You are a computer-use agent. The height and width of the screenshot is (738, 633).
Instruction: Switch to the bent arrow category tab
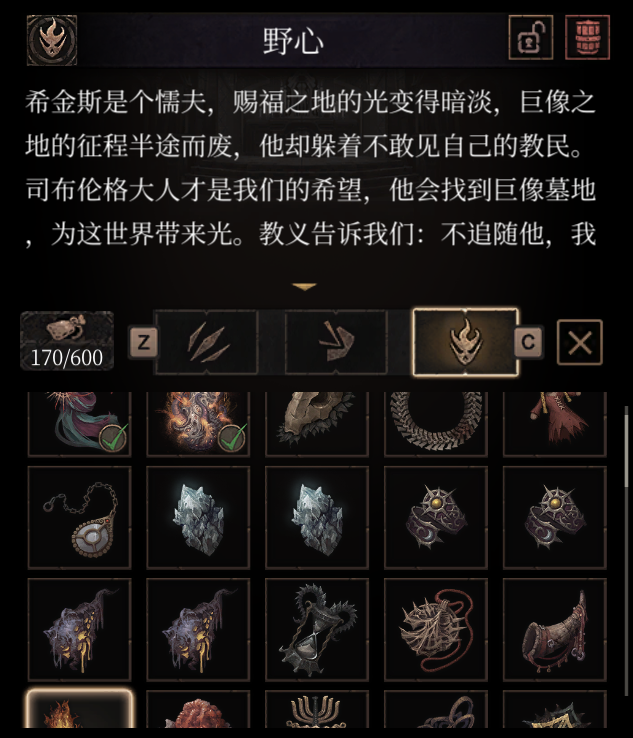click(336, 343)
